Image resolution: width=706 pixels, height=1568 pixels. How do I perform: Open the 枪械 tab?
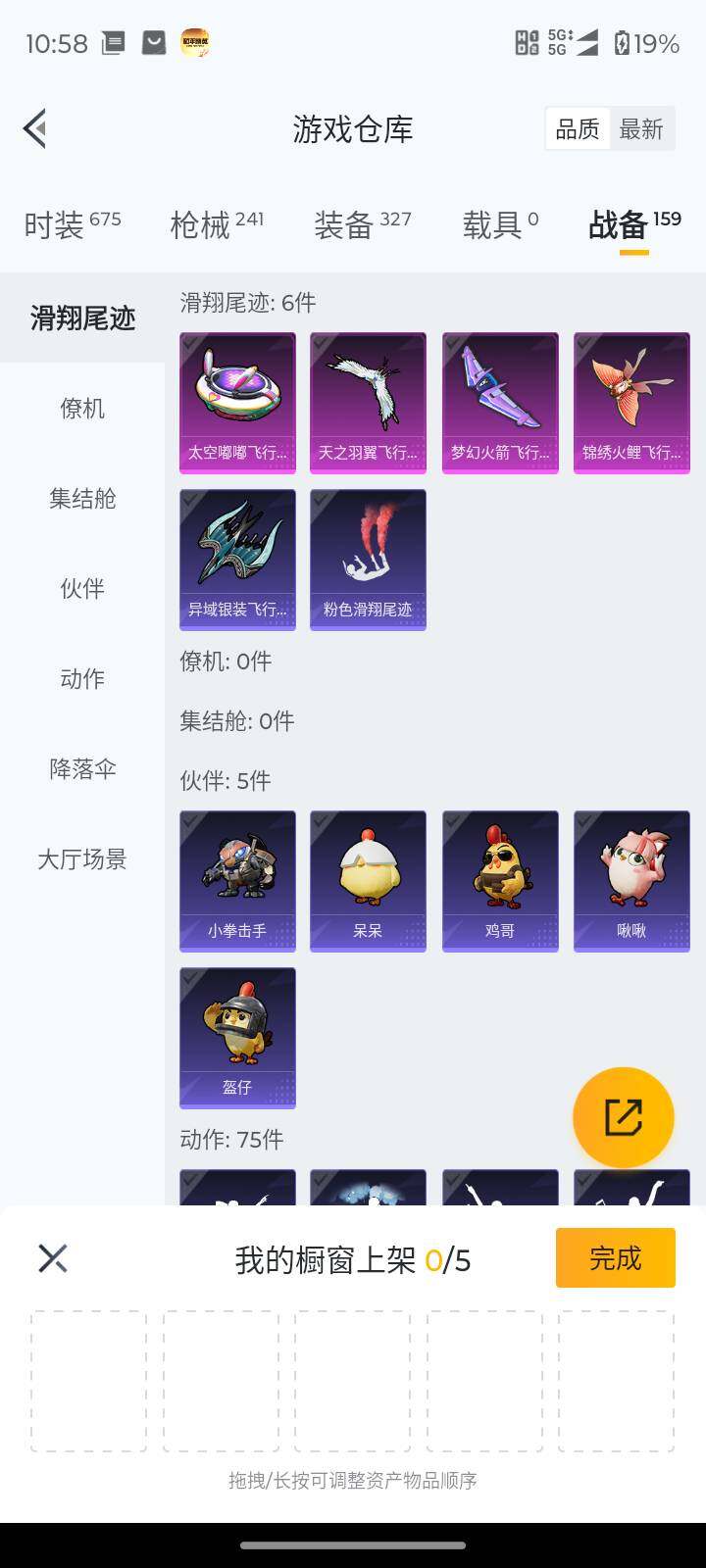tap(202, 225)
